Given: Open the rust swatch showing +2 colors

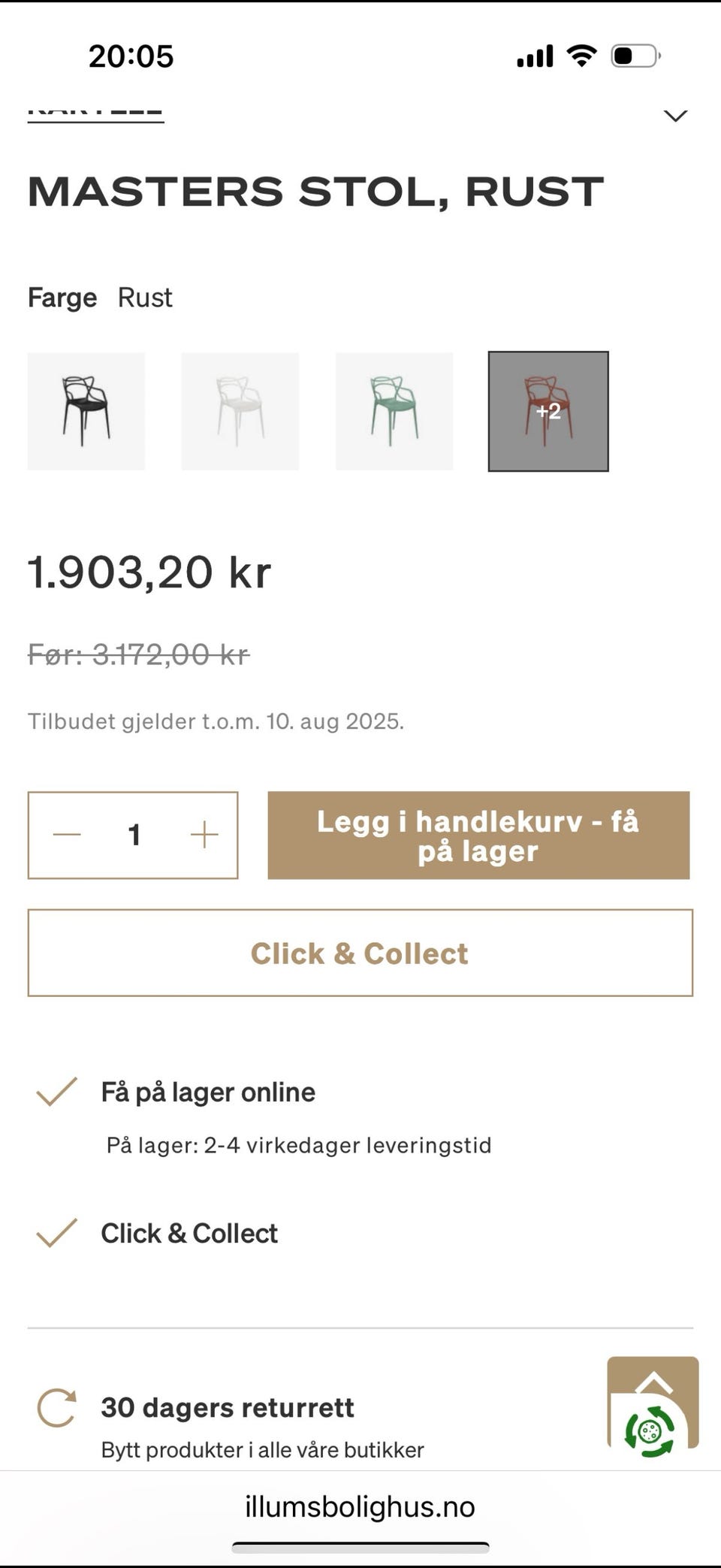Looking at the screenshot, I should tap(549, 411).
